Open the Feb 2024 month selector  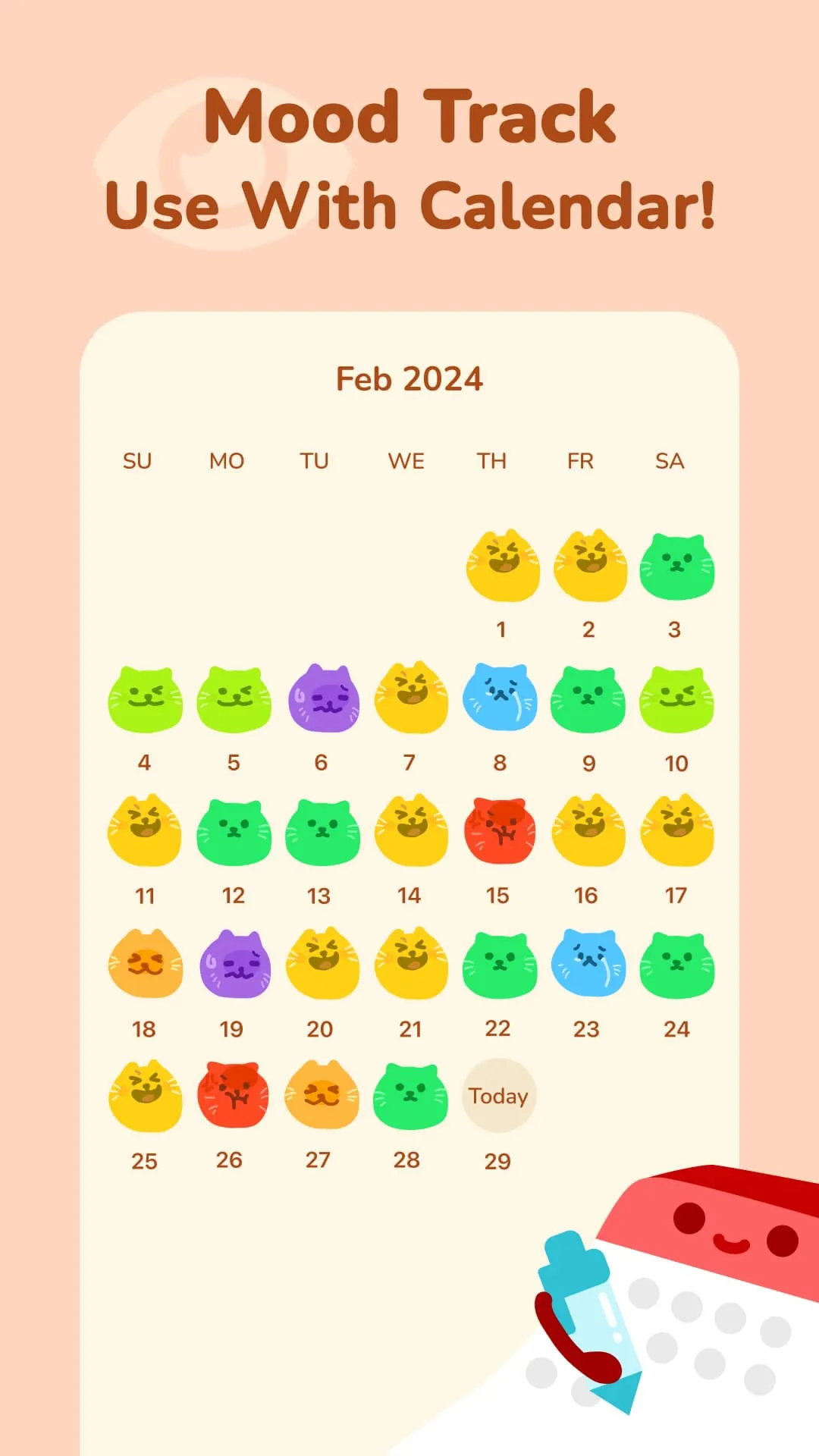409,378
